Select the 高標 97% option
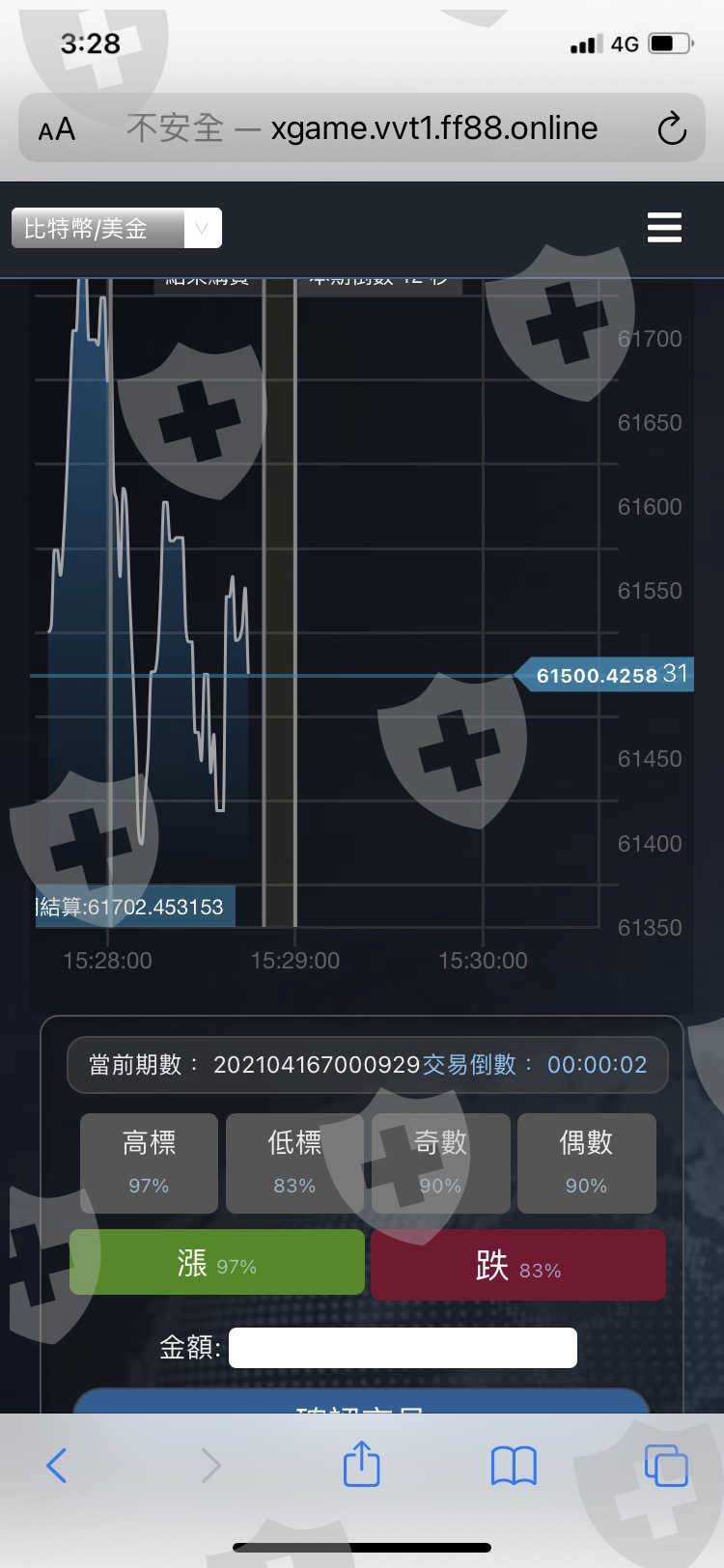 (x=149, y=1162)
